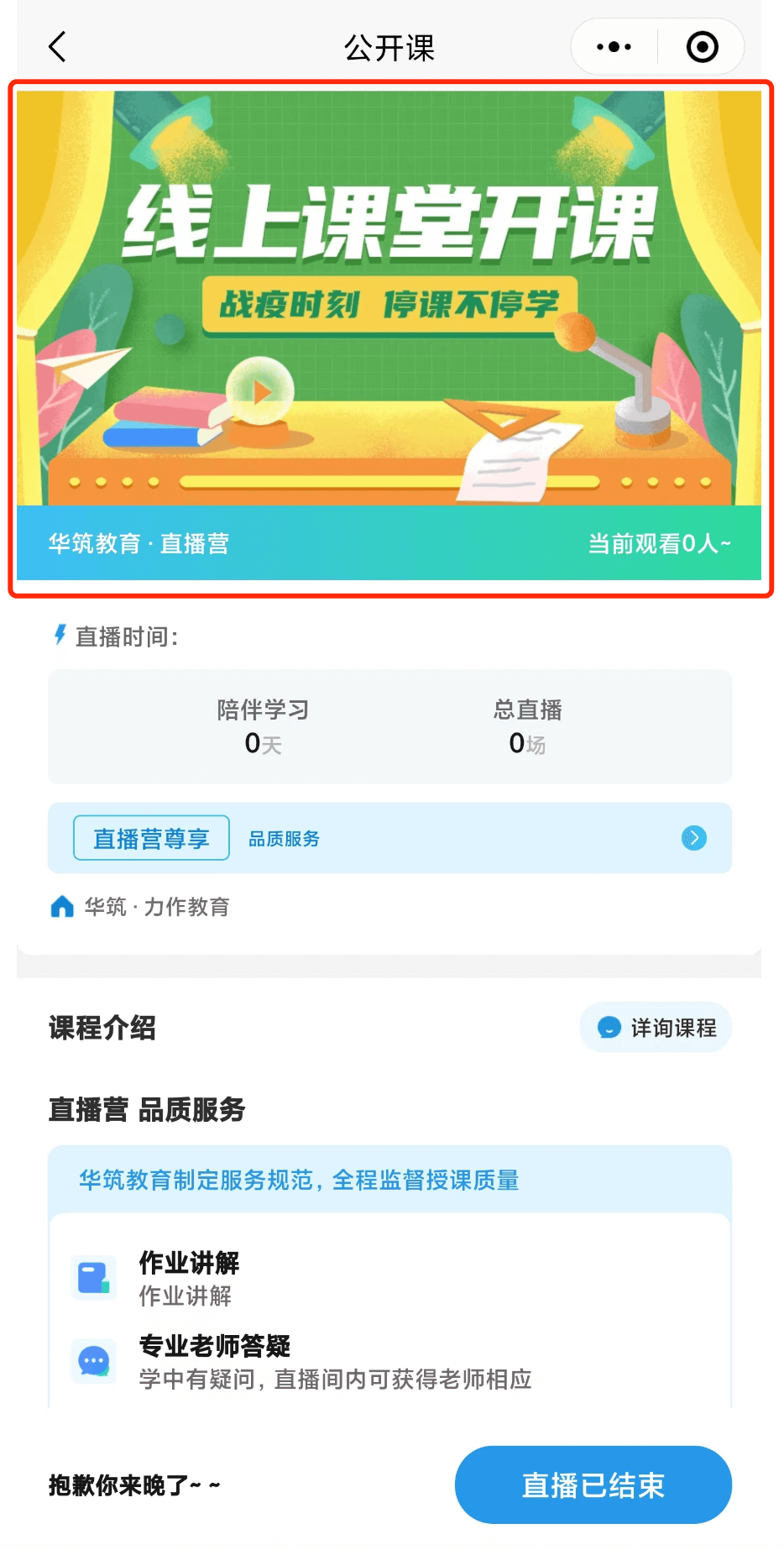Viewport: 784px width, 1550px height.
Task: Close the mini program with the circle icon
Action: tap(702, 47)
